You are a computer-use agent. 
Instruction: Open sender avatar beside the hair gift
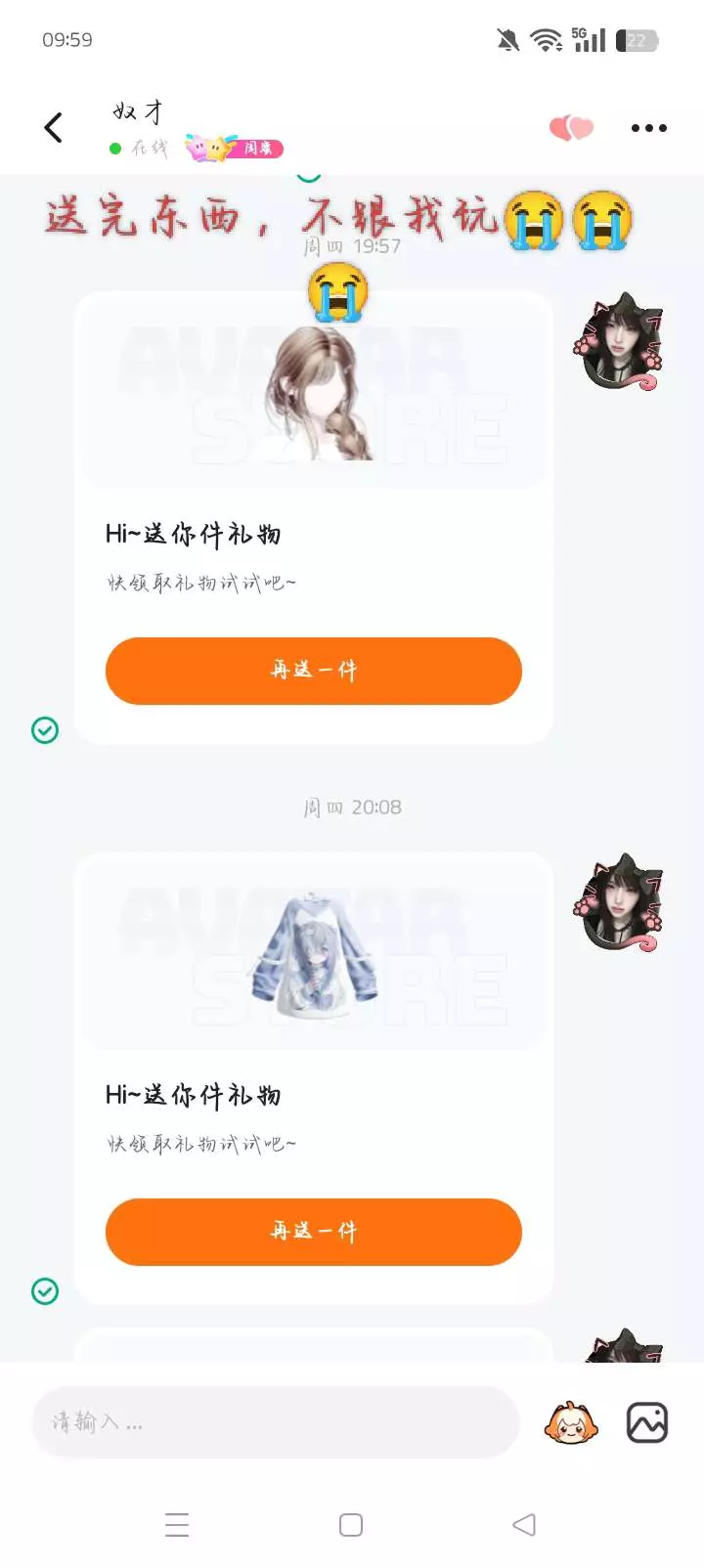pyautogui.click(x=618, y=341)
